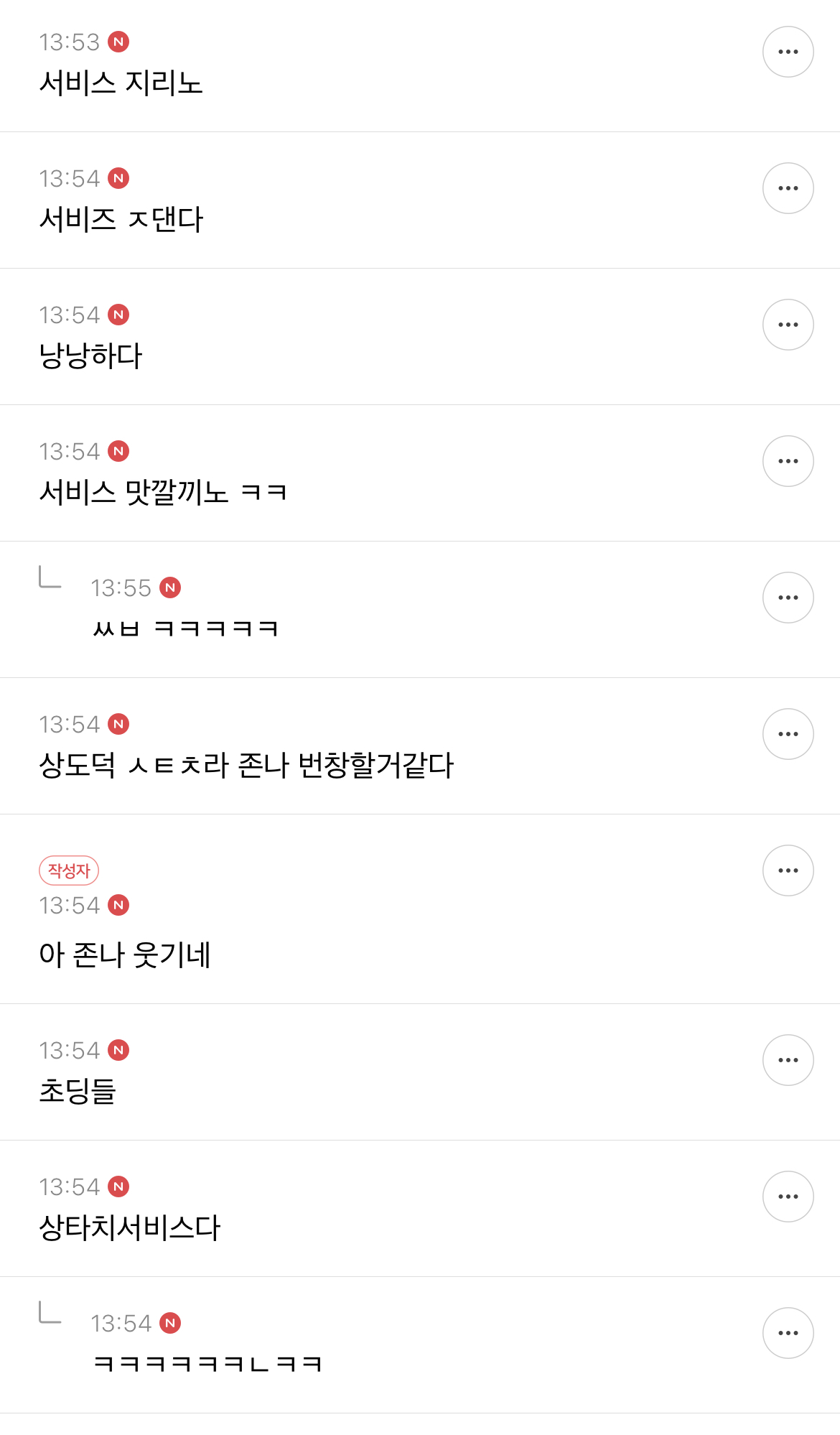The width and height of the screenshot is (840, 1435).
Task: Click the N badge next to 13:53
Action: (120, 42)
